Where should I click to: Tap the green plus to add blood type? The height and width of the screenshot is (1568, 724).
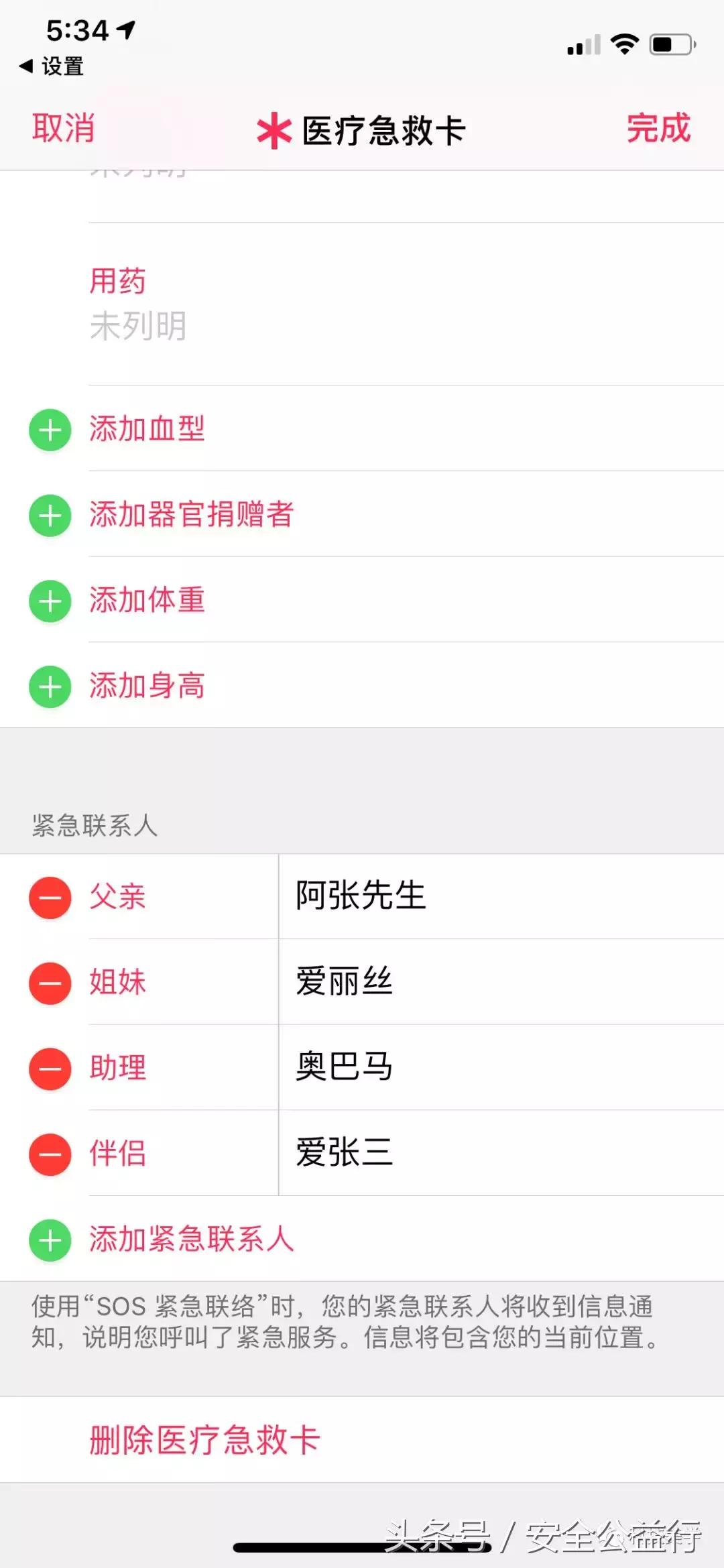pyautogui.click(x=50, y=430)
